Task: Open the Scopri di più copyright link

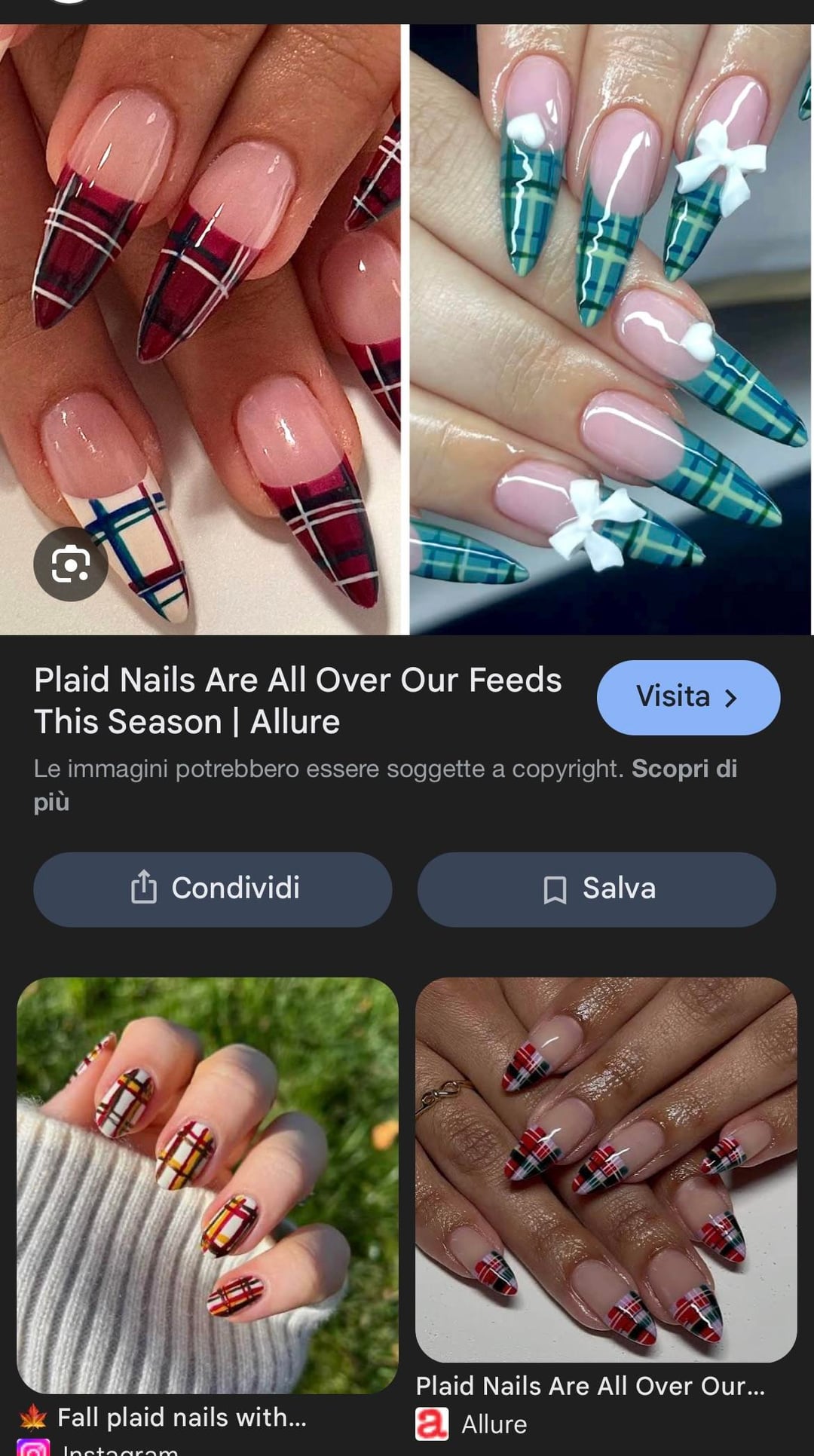Action: 683,769
